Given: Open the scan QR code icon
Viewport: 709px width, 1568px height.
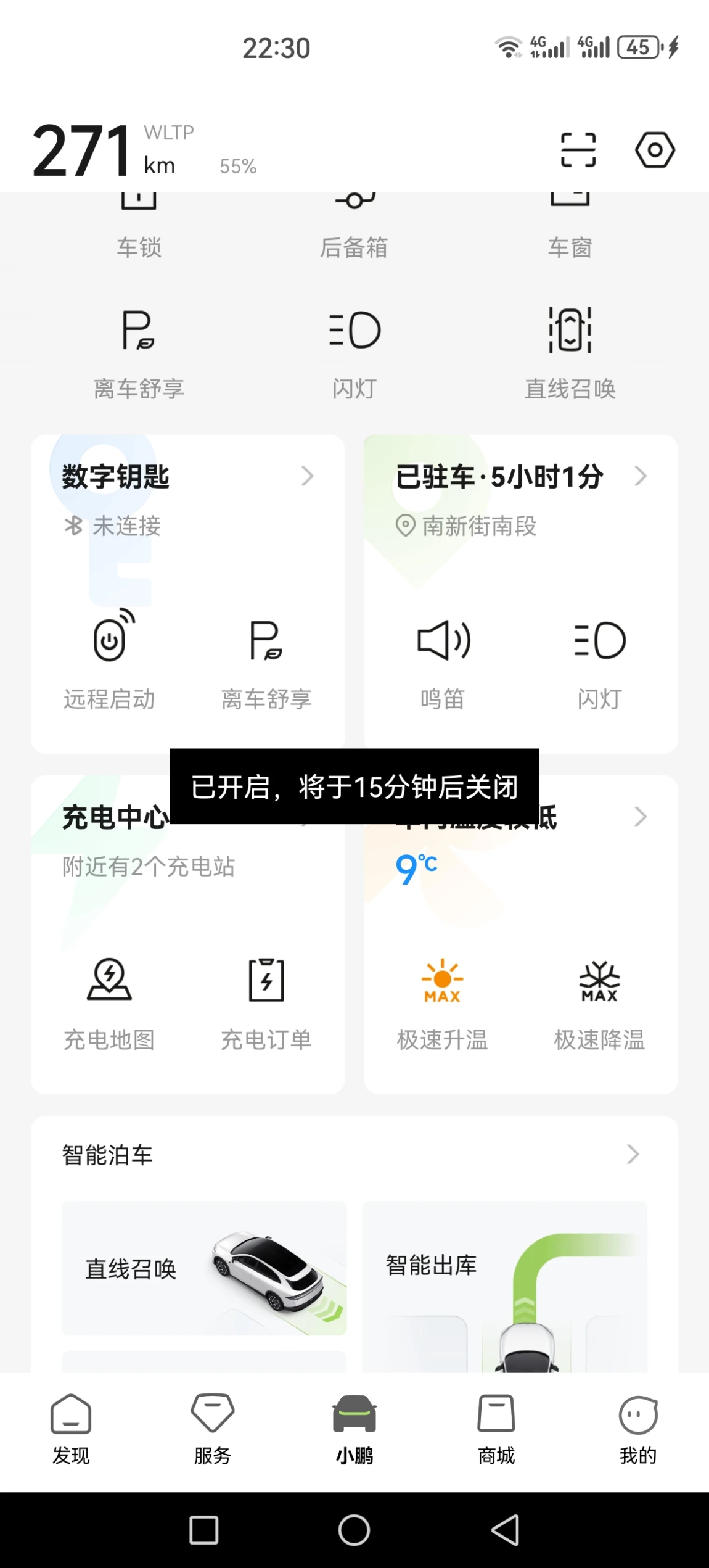Looking at the screenshot, I should pos(578,150).
